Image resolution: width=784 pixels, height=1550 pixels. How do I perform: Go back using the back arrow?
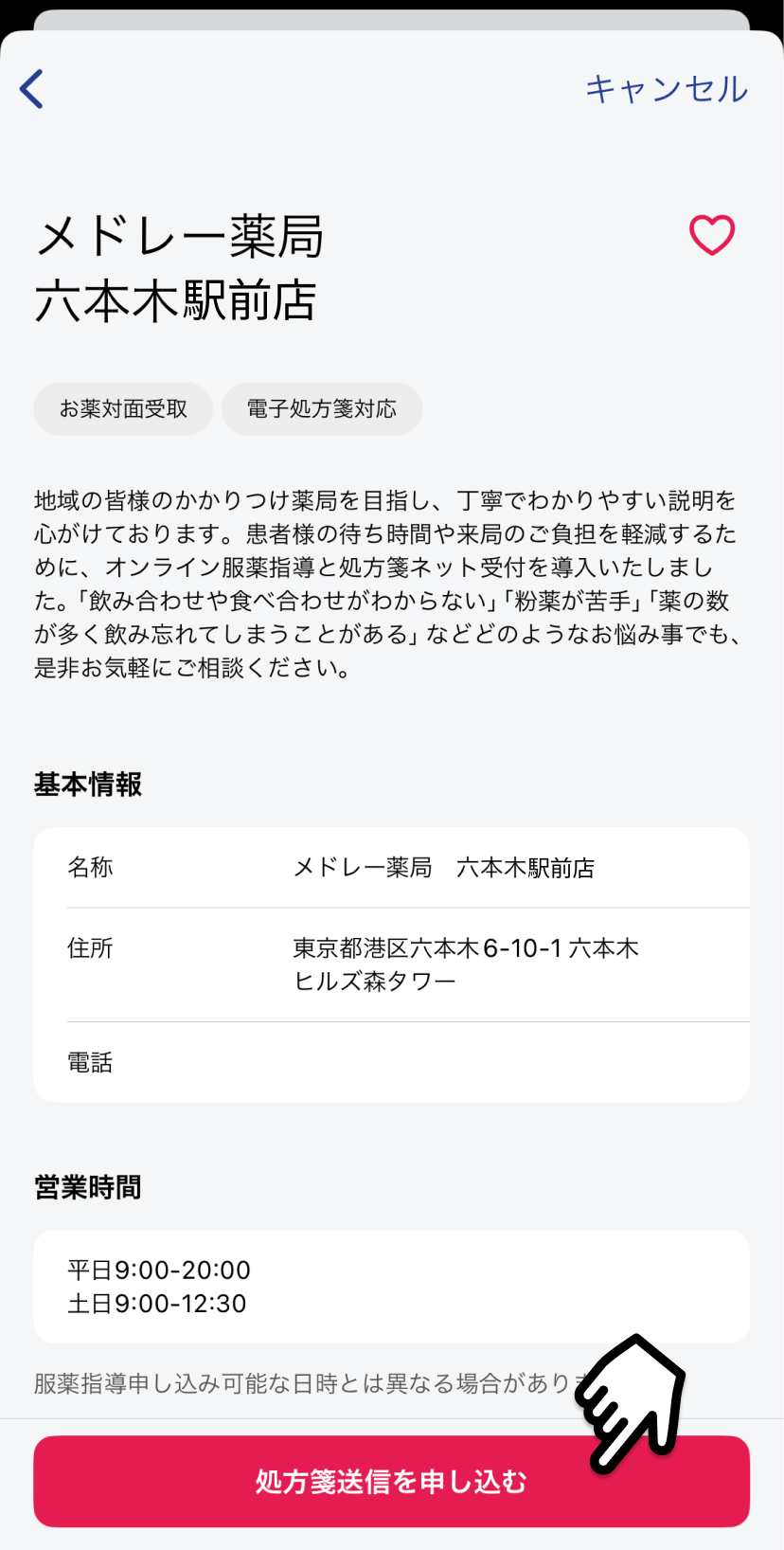(32, 89)
